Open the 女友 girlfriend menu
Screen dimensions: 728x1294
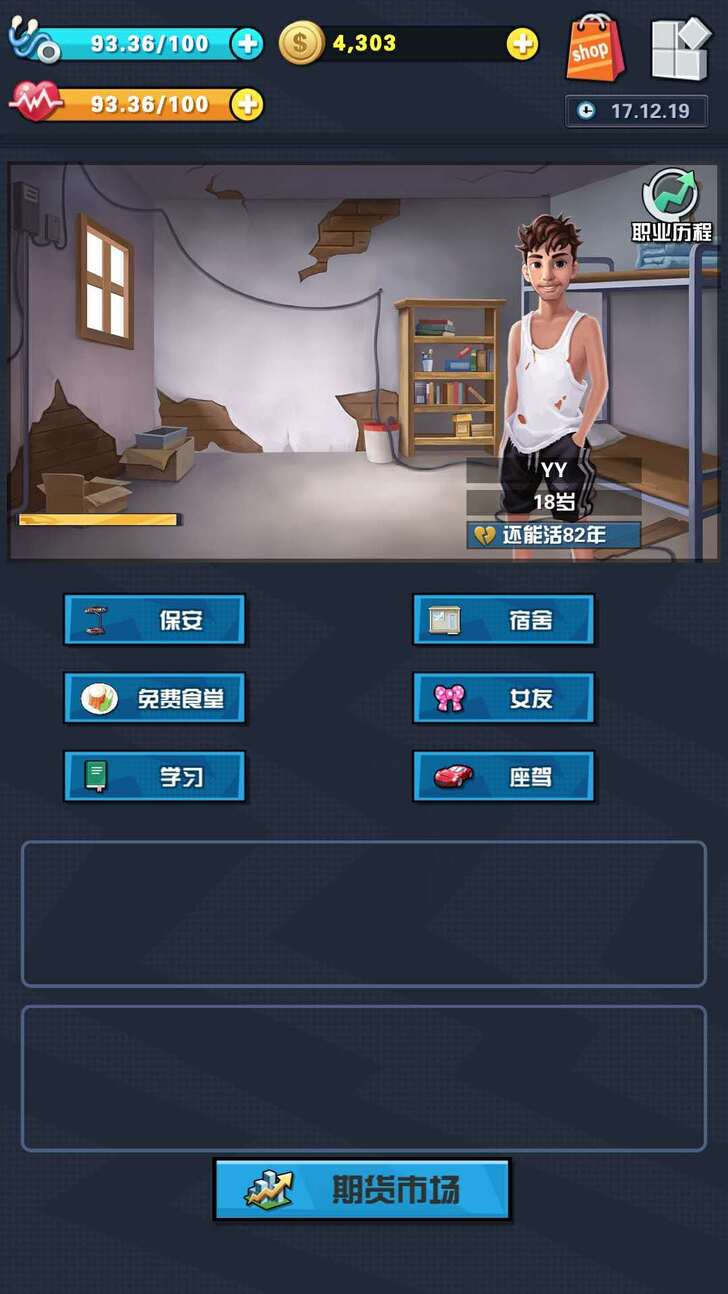pyautogui.click(x=504, y=698)
